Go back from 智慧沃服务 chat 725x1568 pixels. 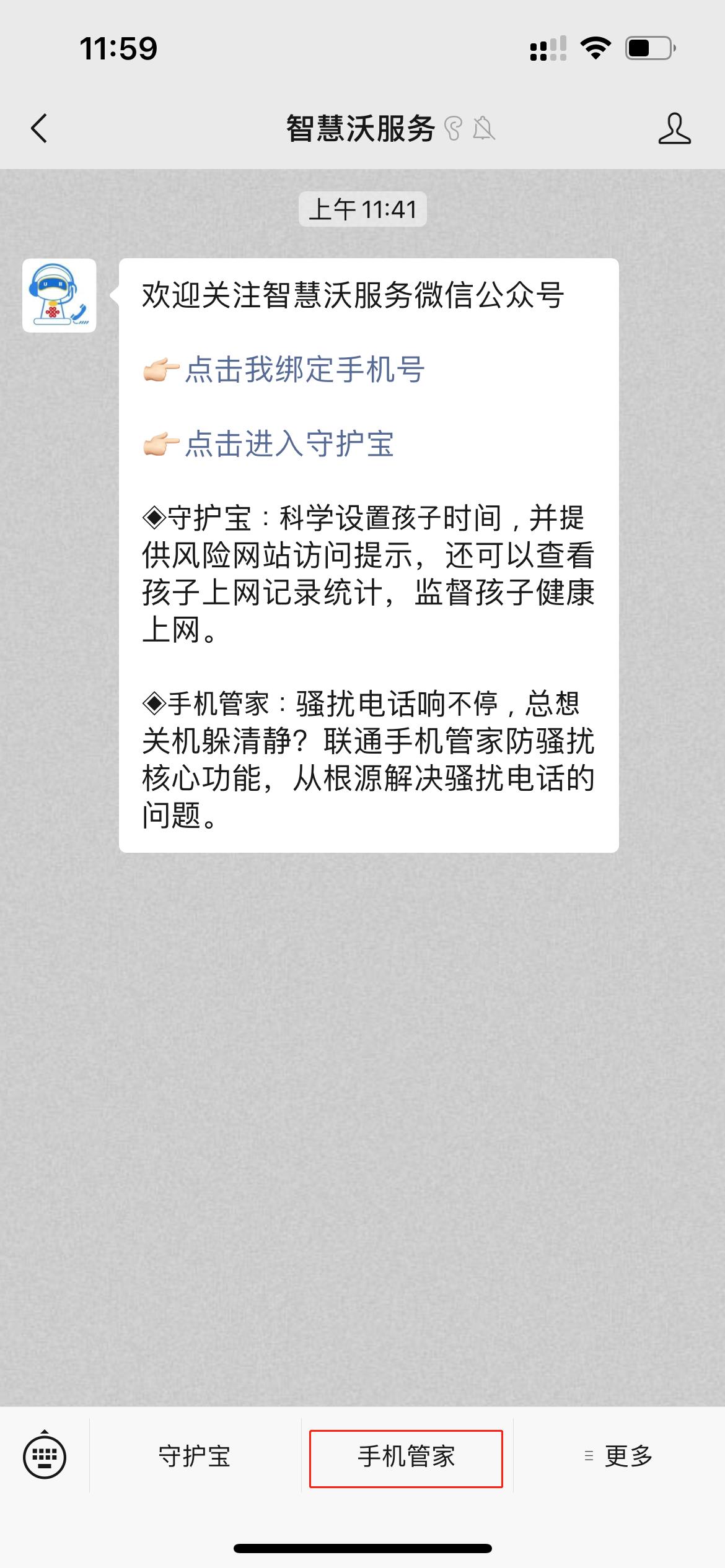tap(39, 129)
